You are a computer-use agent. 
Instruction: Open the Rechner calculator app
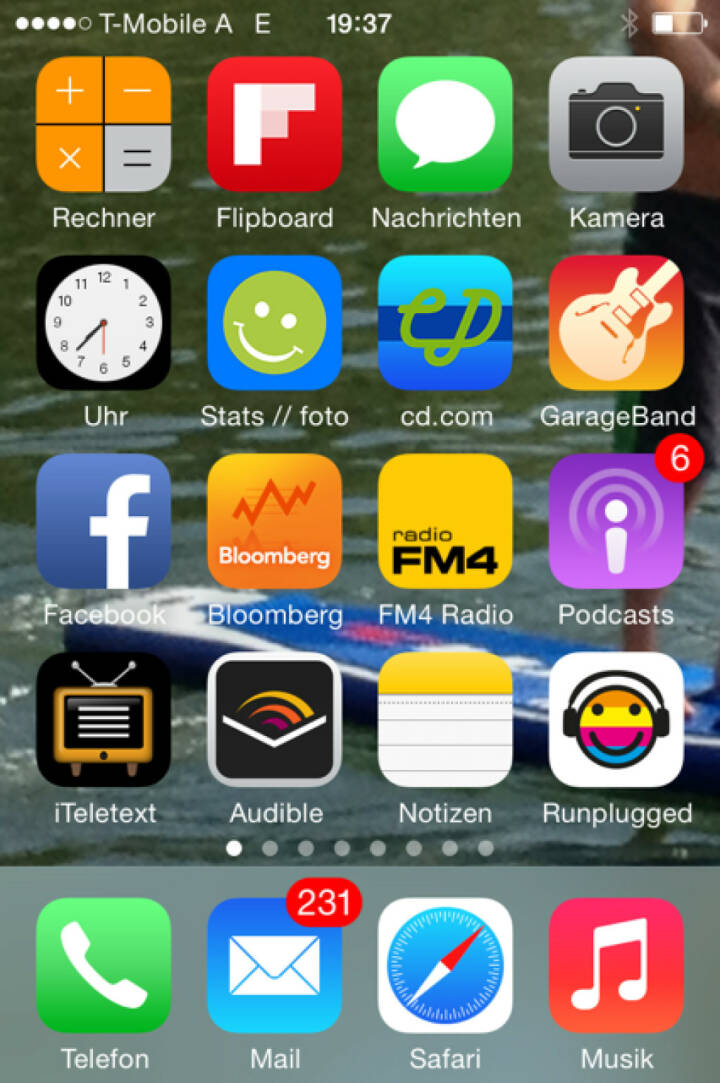coord(103,124)
